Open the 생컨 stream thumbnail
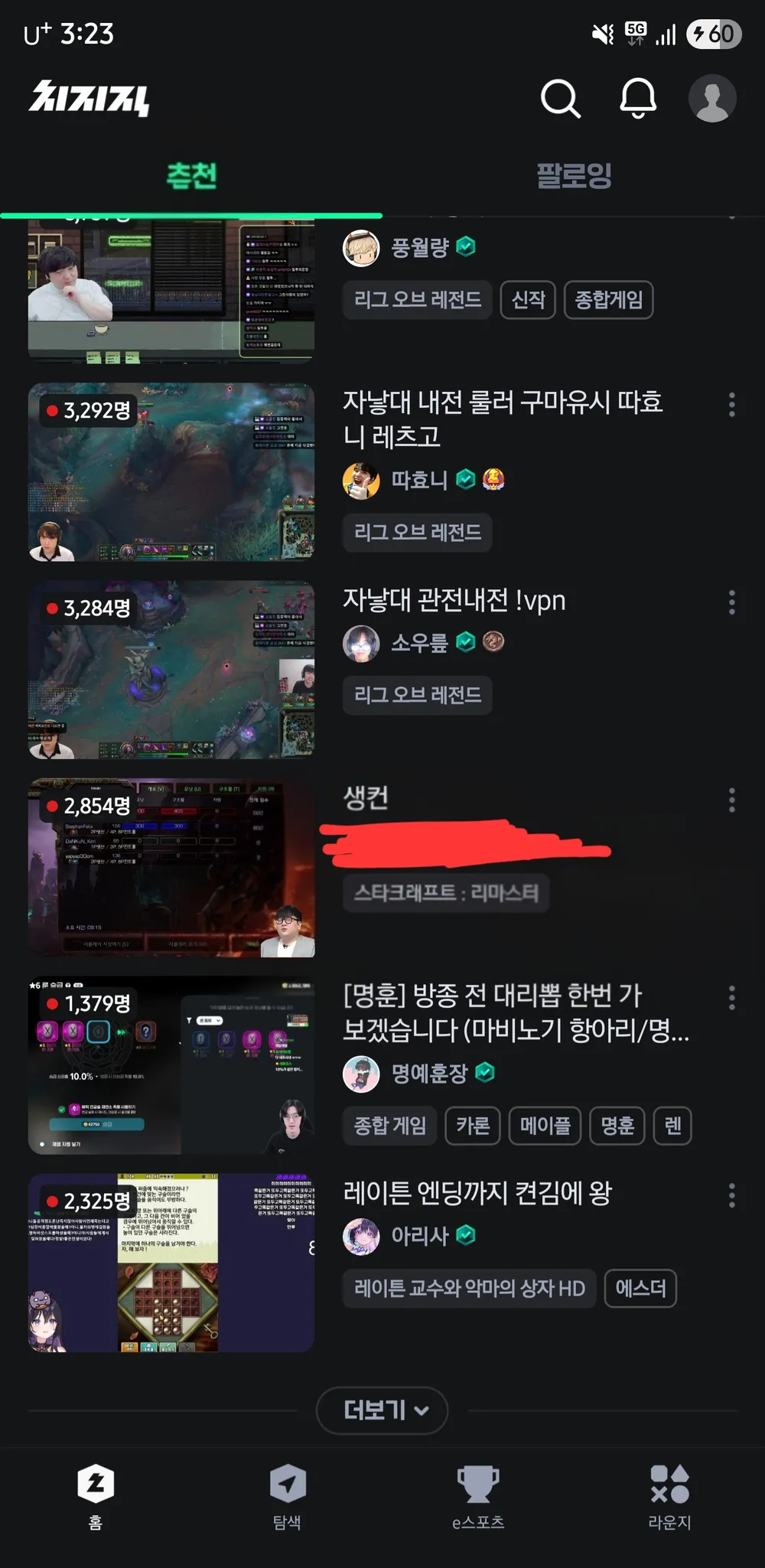This screenshot has width=765, height=1568. (171, 868)
